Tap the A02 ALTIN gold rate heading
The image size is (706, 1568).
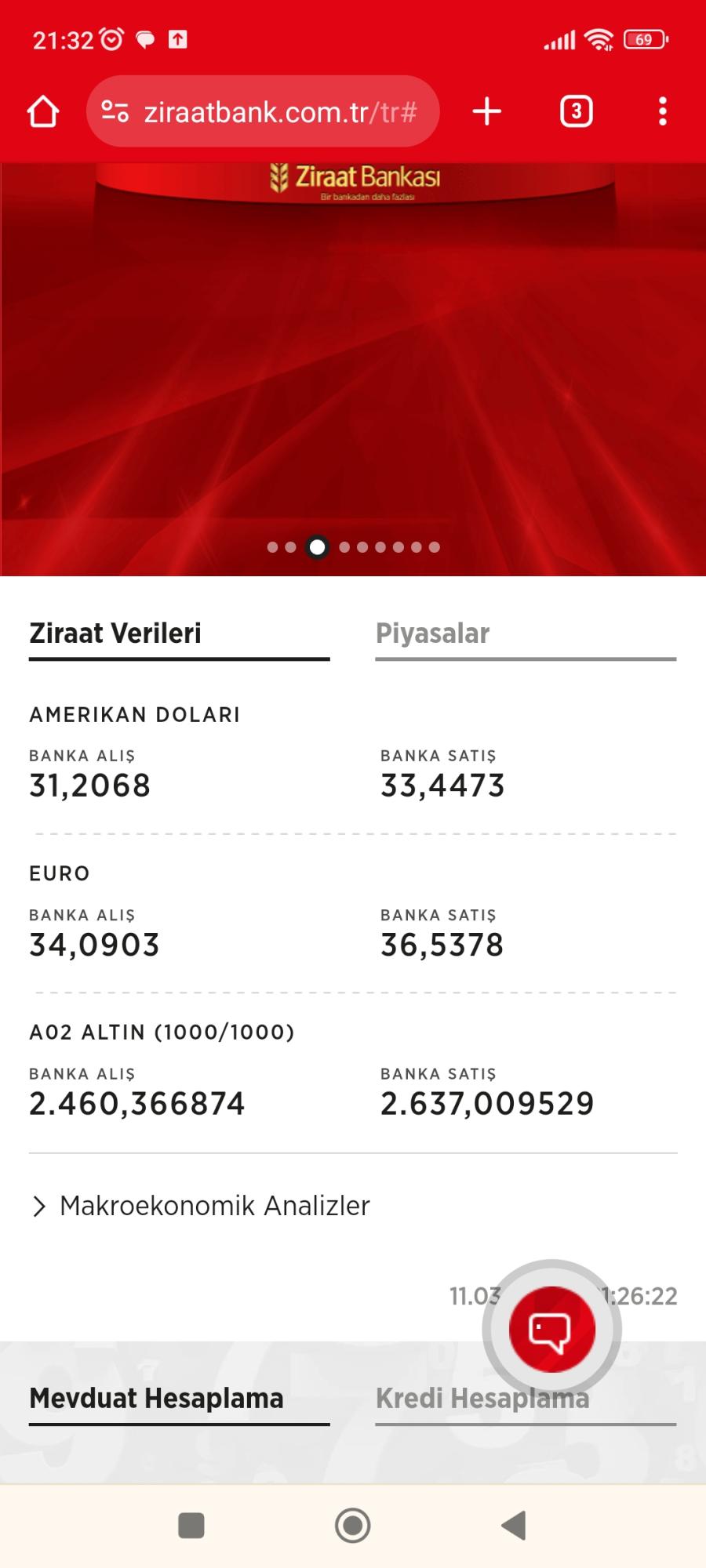(x=162, y=1033)
